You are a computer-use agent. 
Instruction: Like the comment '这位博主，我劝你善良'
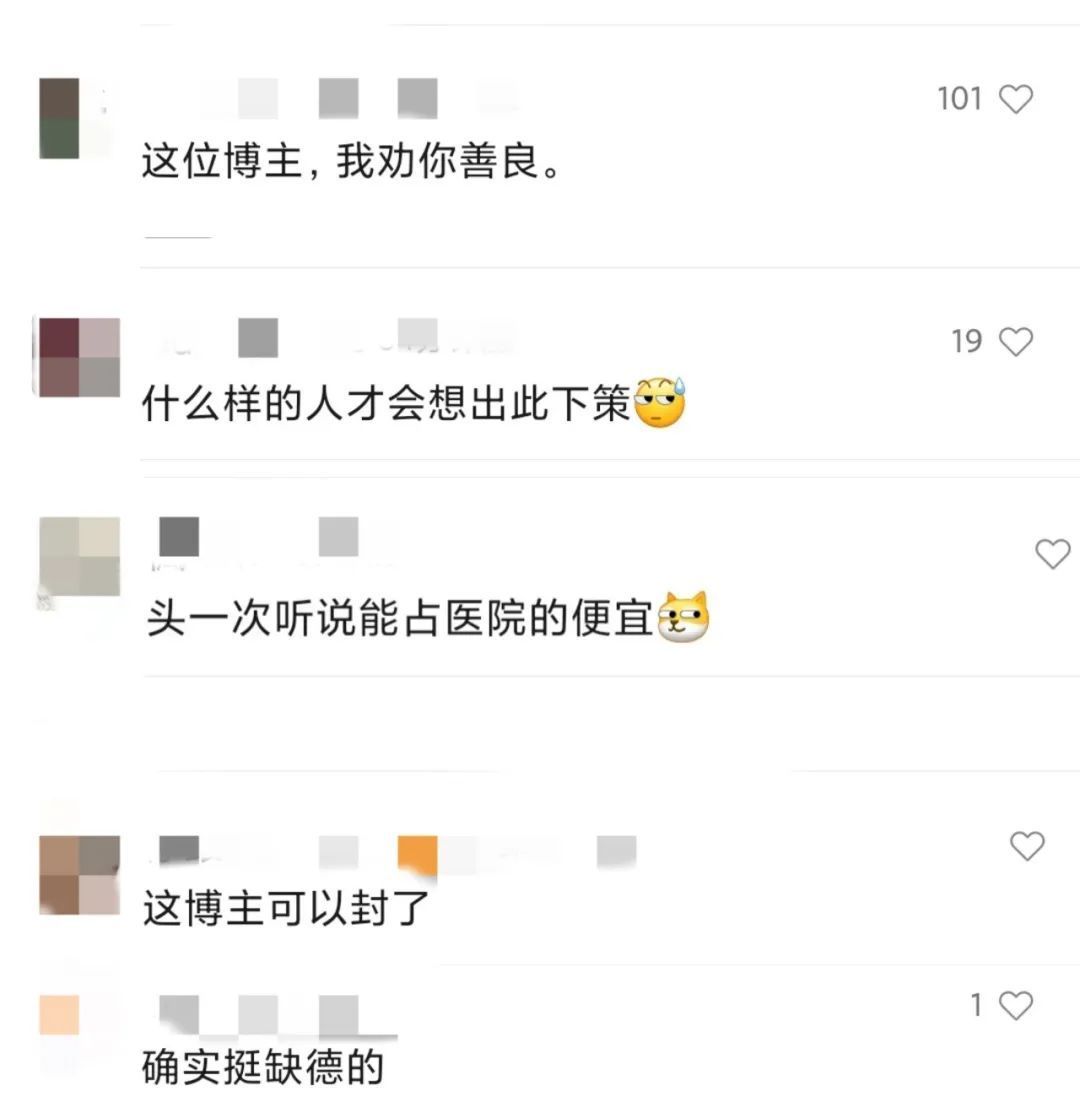coord(1016,99)
